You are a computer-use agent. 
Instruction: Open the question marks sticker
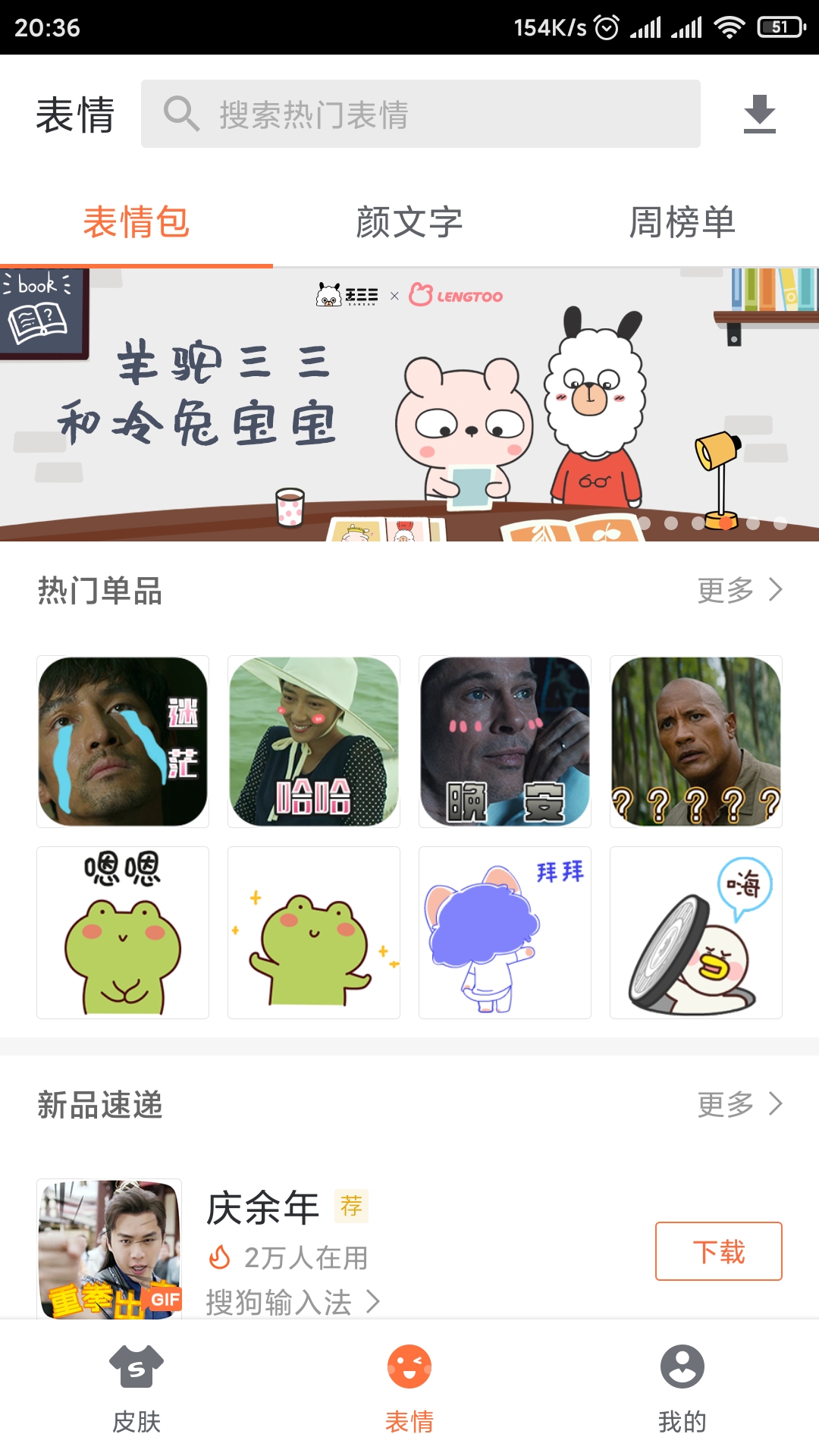696,742
